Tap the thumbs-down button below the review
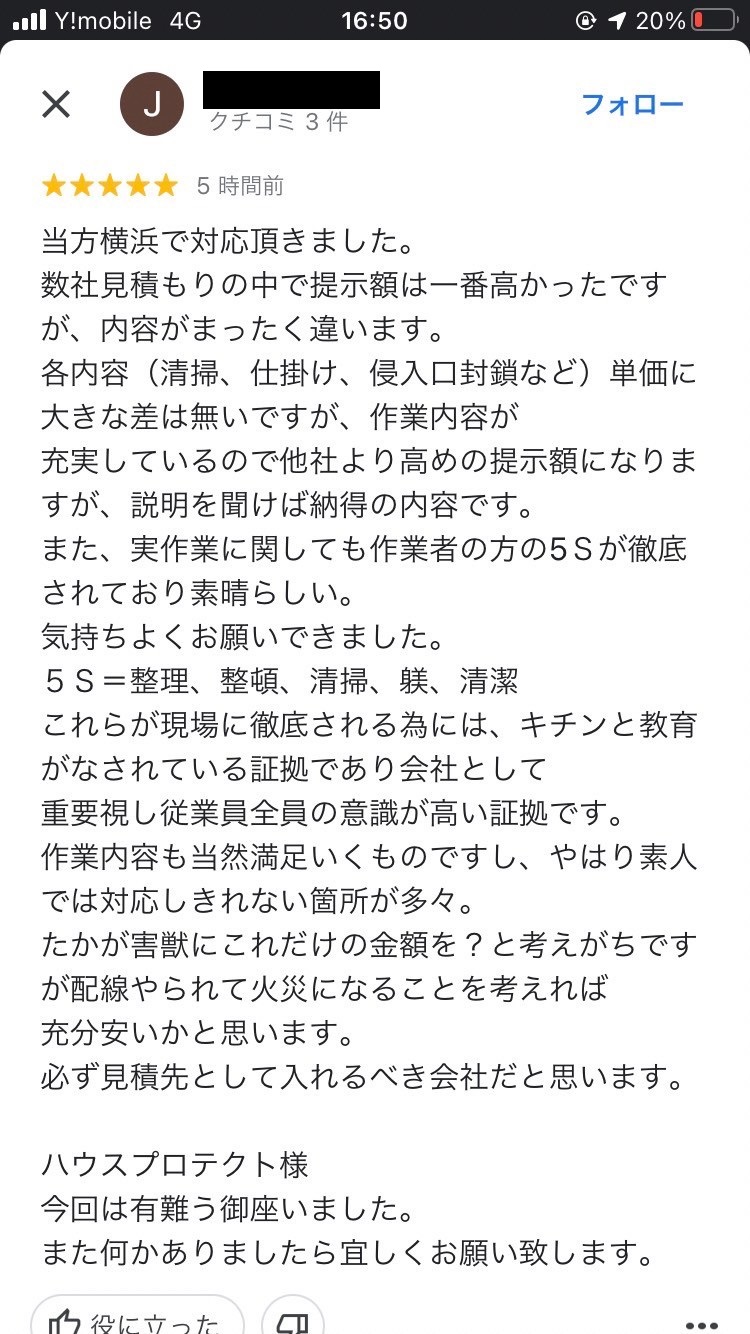 pos(293,1320)
